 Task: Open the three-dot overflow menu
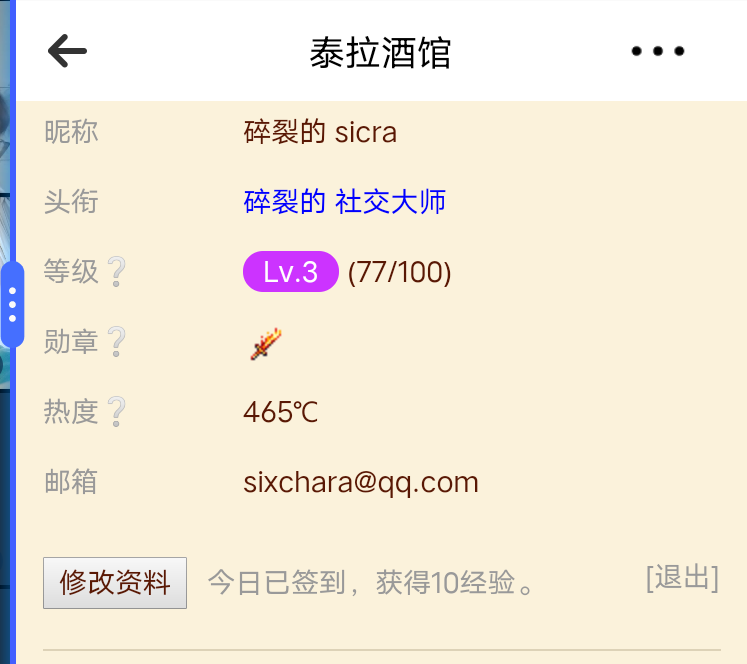657,51
